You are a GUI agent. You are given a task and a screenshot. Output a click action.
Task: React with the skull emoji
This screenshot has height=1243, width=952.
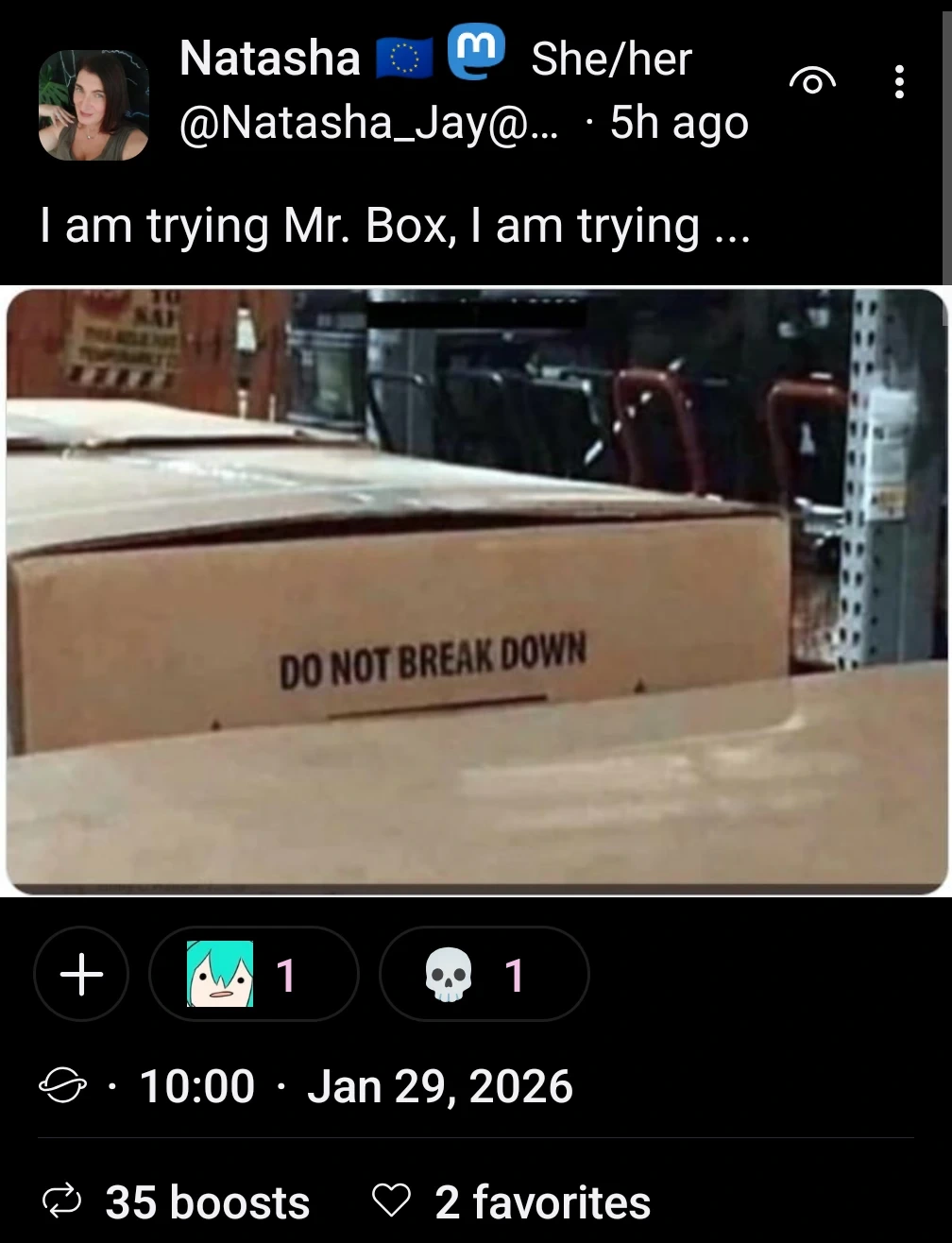(x=484, y=974)
